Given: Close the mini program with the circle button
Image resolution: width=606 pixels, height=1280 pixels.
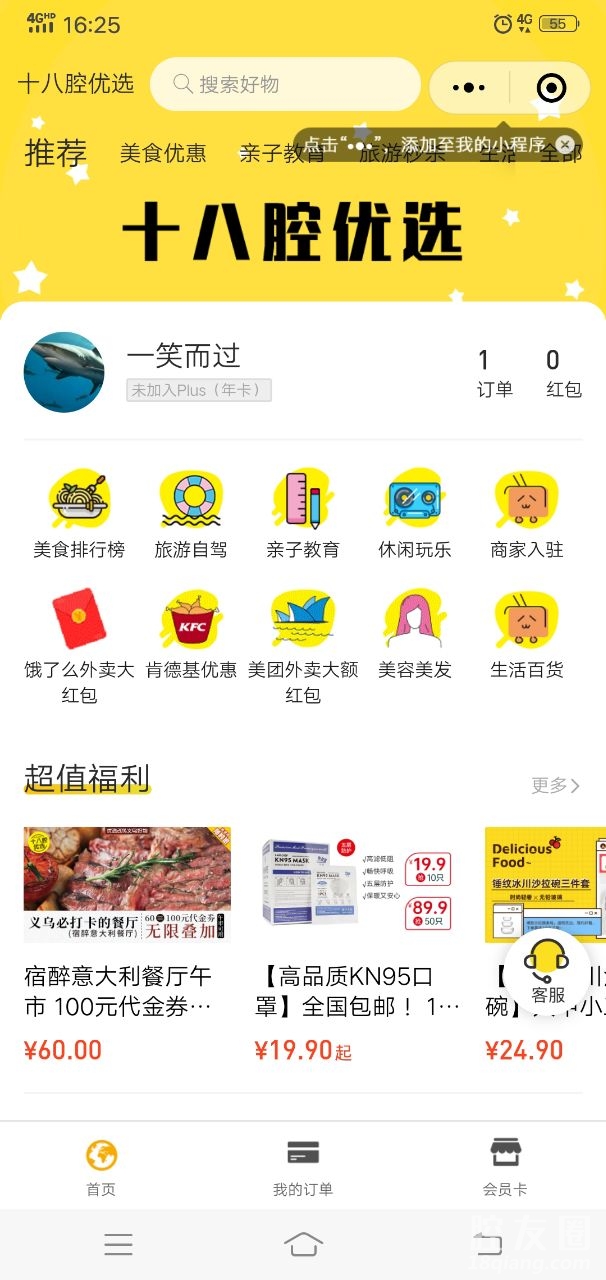Looking at the screenshot, I should point(551,88).
